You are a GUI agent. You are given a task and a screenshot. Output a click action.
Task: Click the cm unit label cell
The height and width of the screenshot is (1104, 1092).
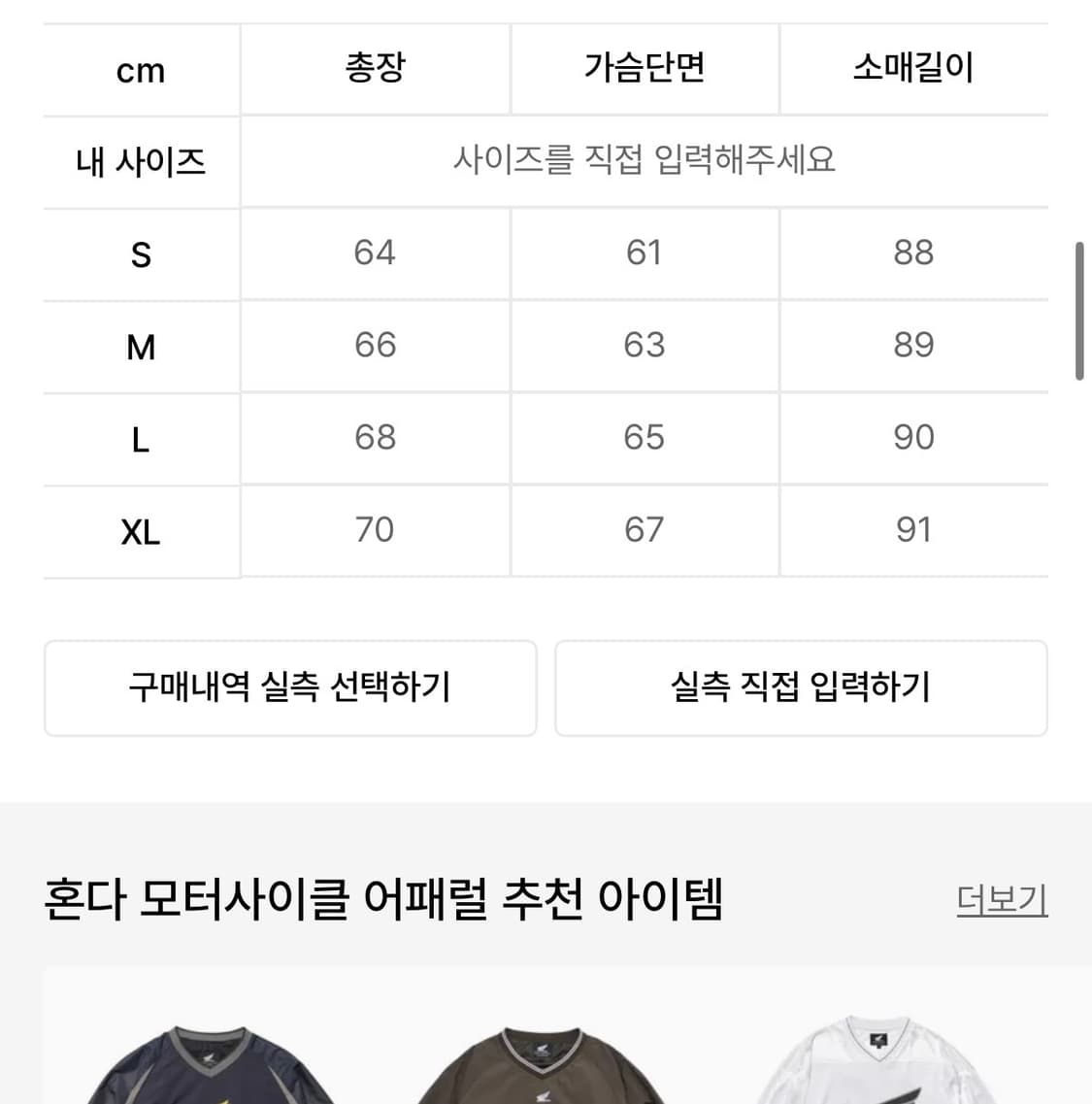(140, 69)
